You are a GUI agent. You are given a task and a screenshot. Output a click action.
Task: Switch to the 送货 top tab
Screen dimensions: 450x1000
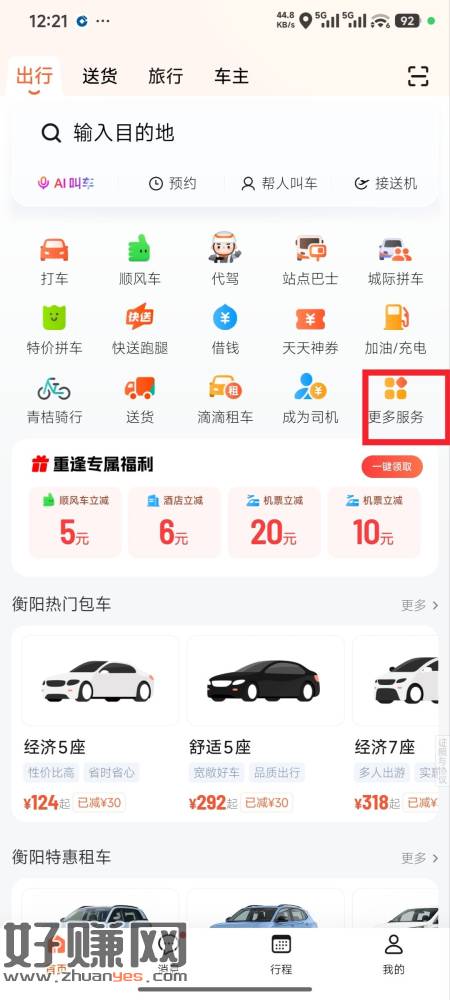pyautogui.click(x=100, y=77)
